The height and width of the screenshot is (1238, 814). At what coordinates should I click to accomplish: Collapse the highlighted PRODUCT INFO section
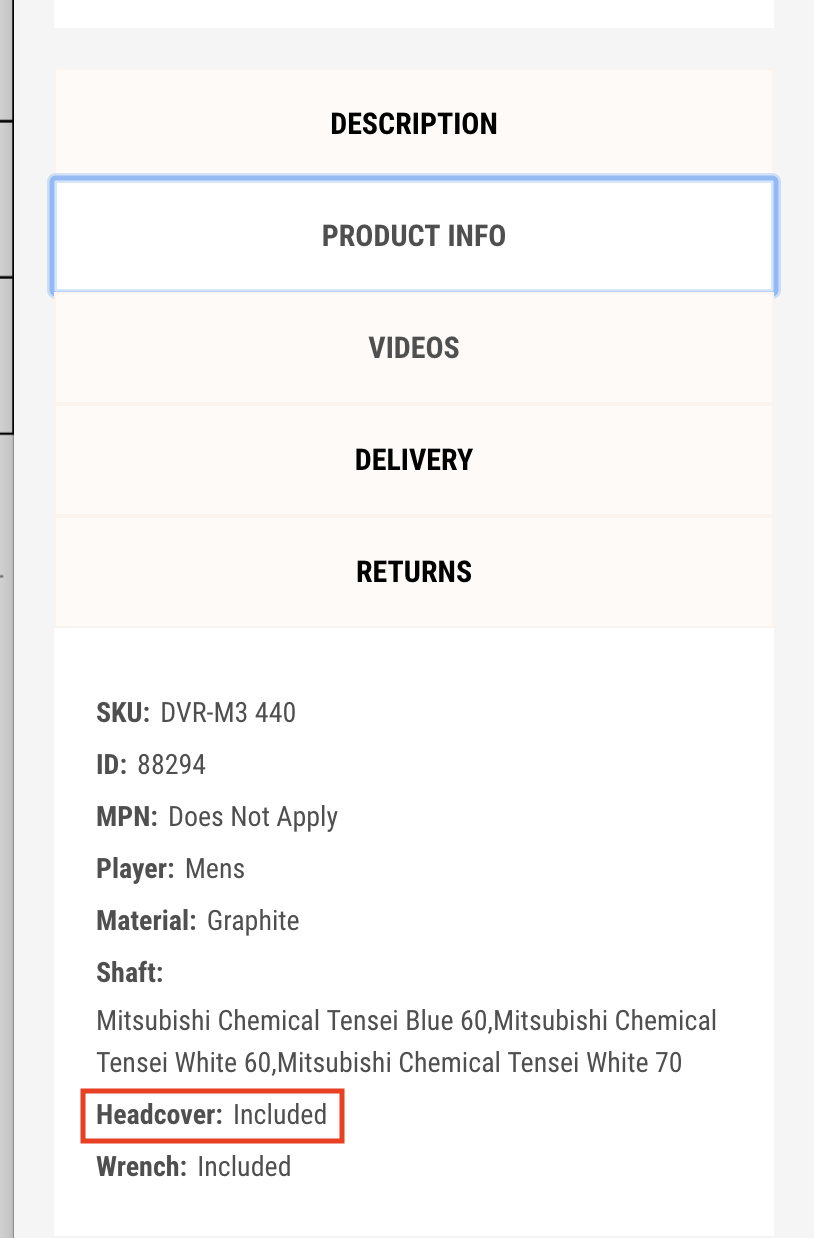pyautogui.click(x=413, y=235)
